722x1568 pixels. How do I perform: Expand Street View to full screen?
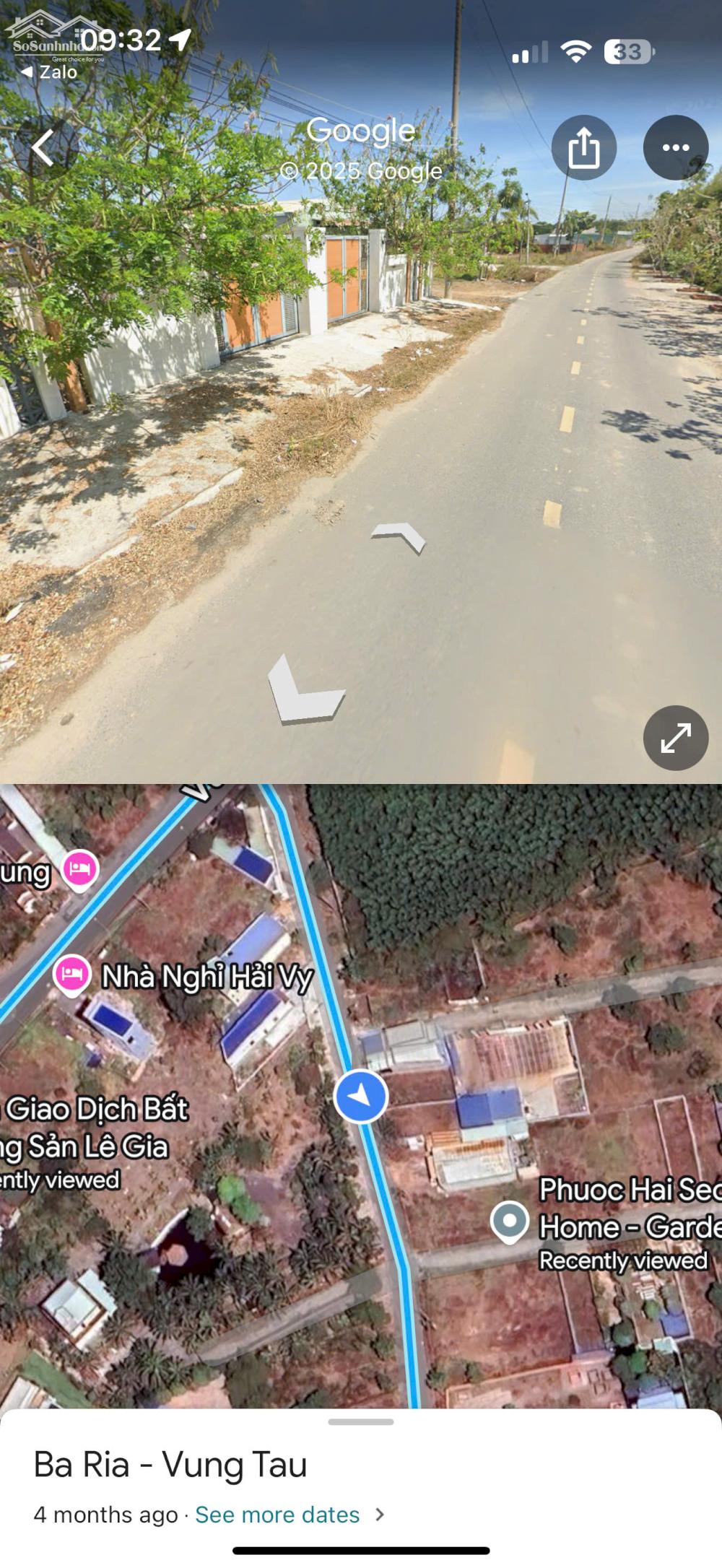675,738
